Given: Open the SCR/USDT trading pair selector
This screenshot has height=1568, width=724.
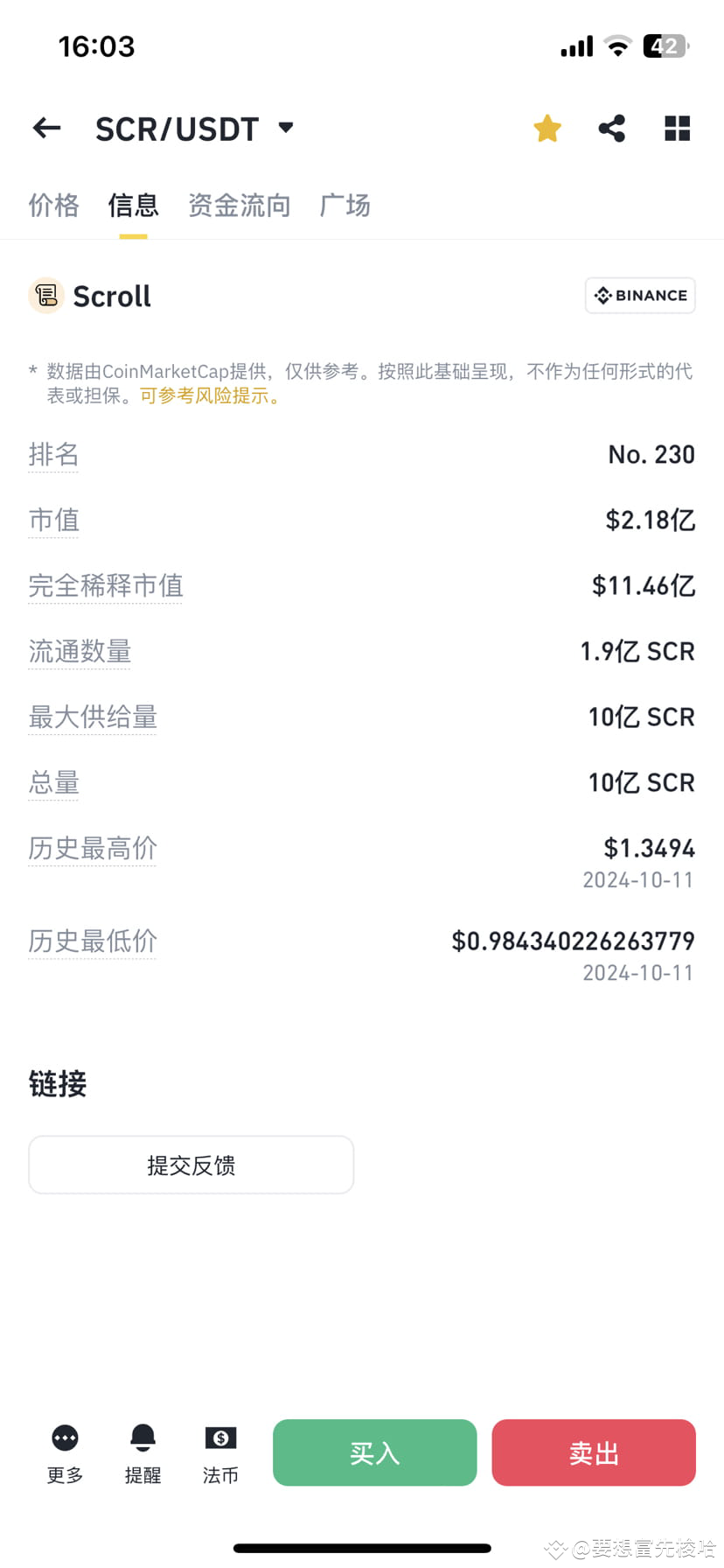Looking at the screenshot, I should (x=194, y=128).
